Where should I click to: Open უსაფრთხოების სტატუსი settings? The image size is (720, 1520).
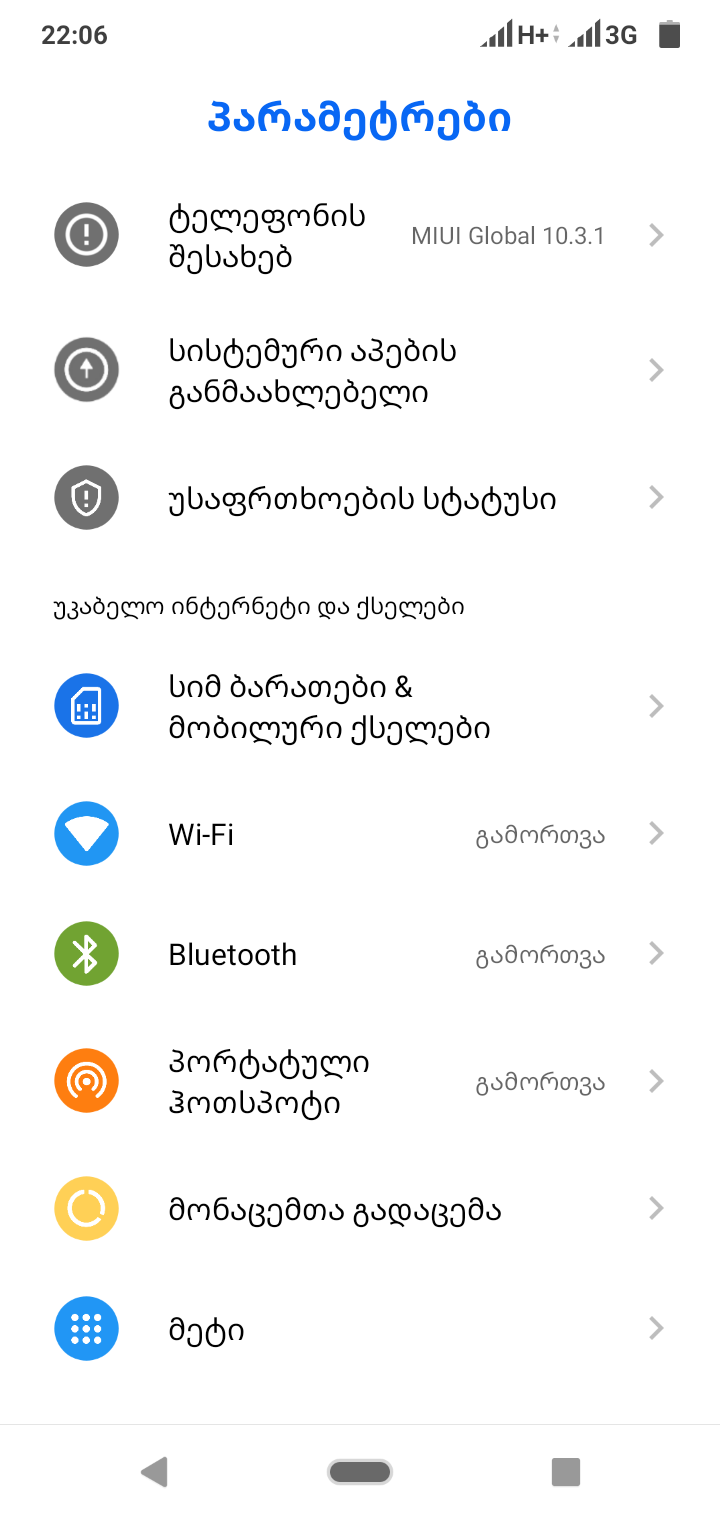click(x=362, y=498)
